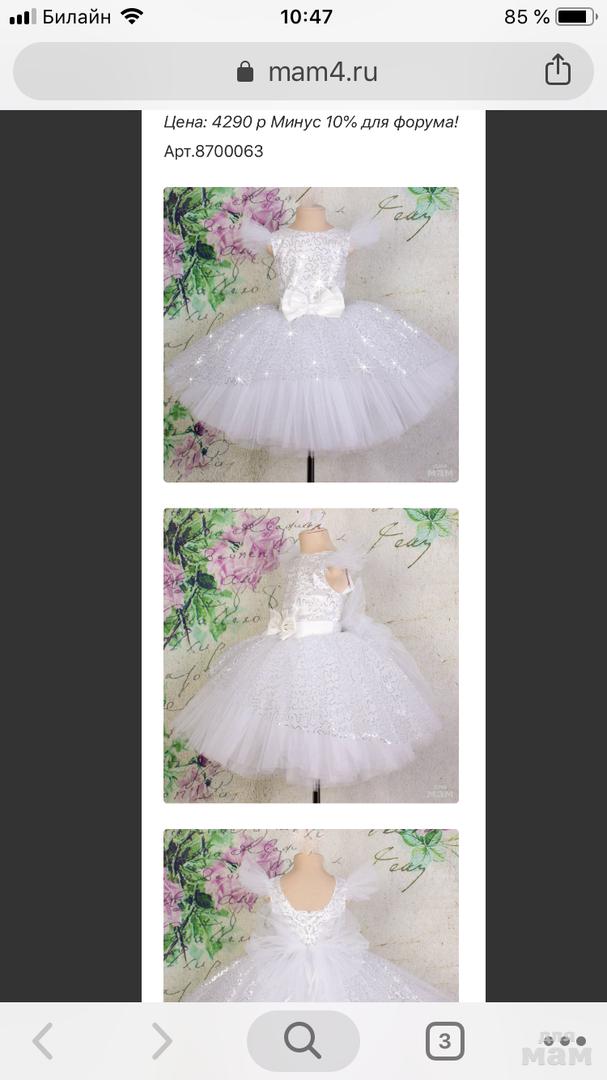Open the tabs switcher showing 3
Image resolution: width=607 pixels, height=1080 pixels.
[x=444, y=1042]
